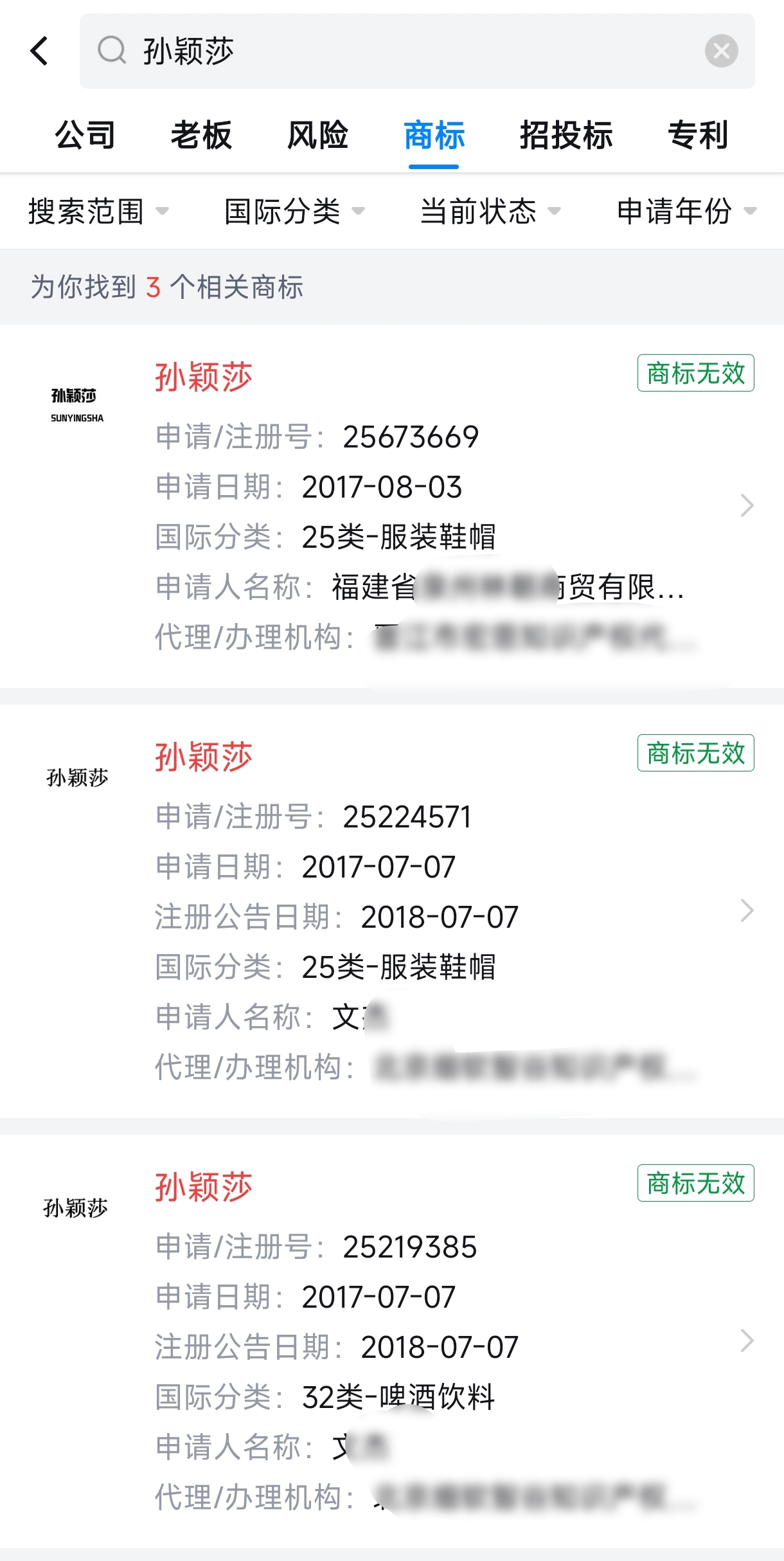Viewport: 784px width, 1561px height.
Task: Clear the search text with the X
Action: [721, 51]
